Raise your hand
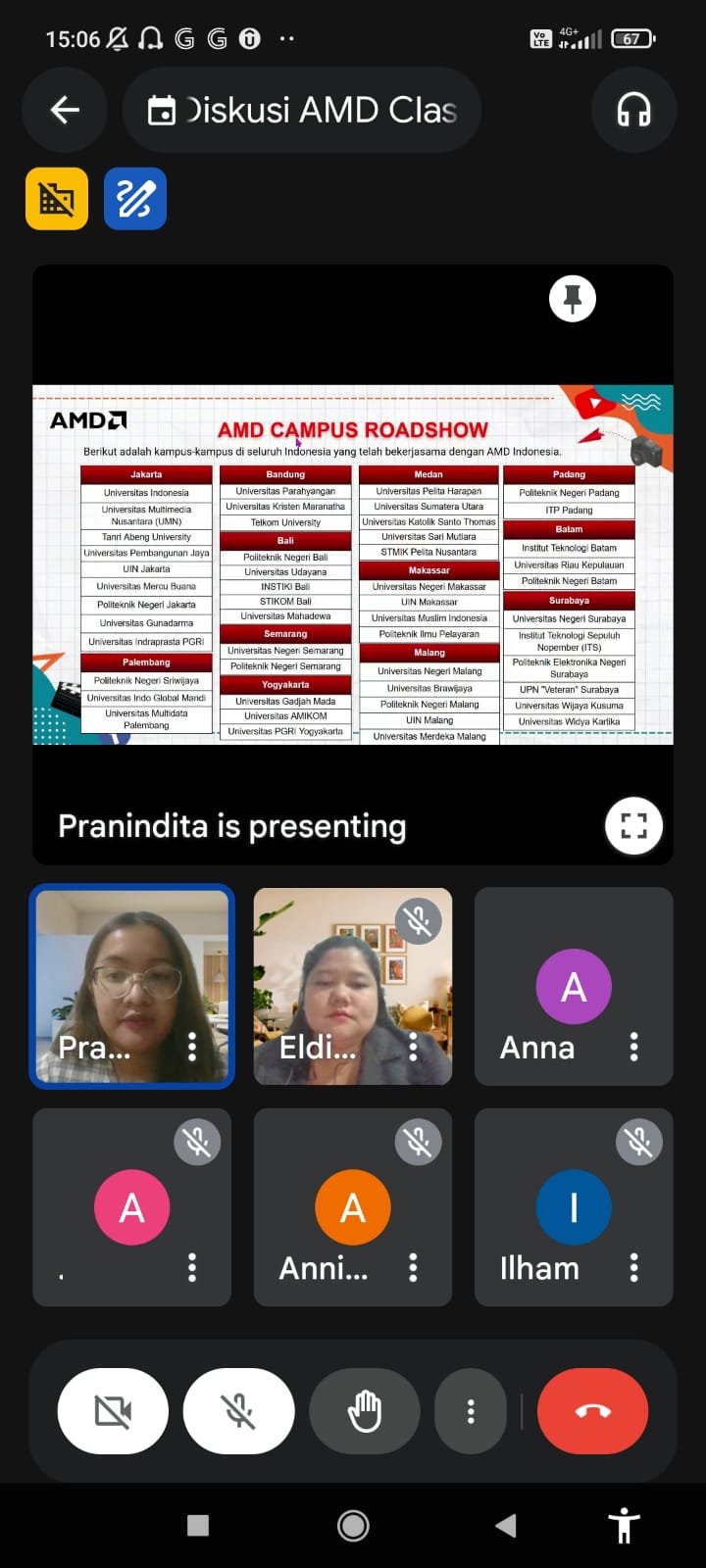 [365, 1411]
